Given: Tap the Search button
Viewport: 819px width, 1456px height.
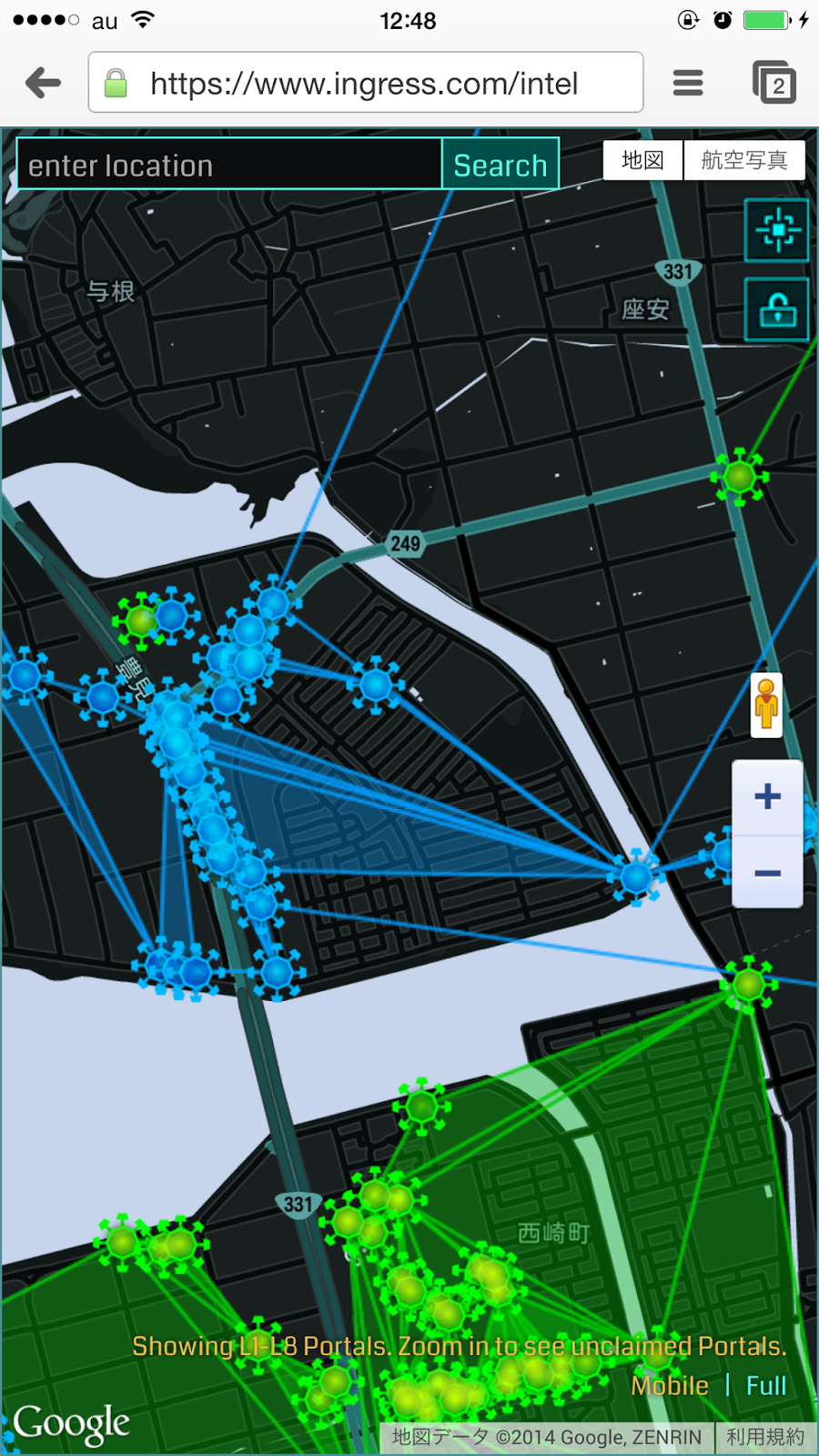Looking at the screenshot, I should (500, 165).
